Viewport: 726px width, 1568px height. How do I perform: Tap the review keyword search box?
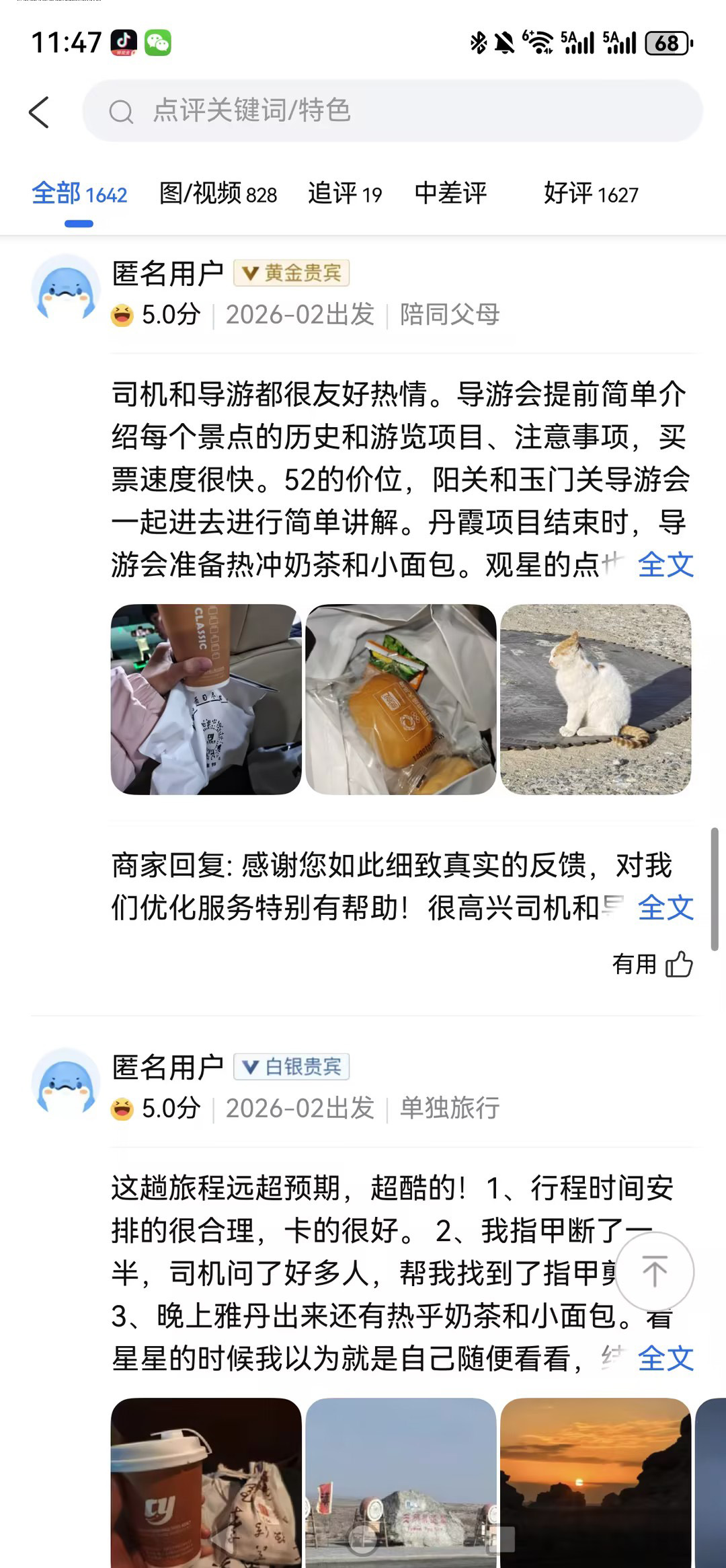[x=392, y=111]
